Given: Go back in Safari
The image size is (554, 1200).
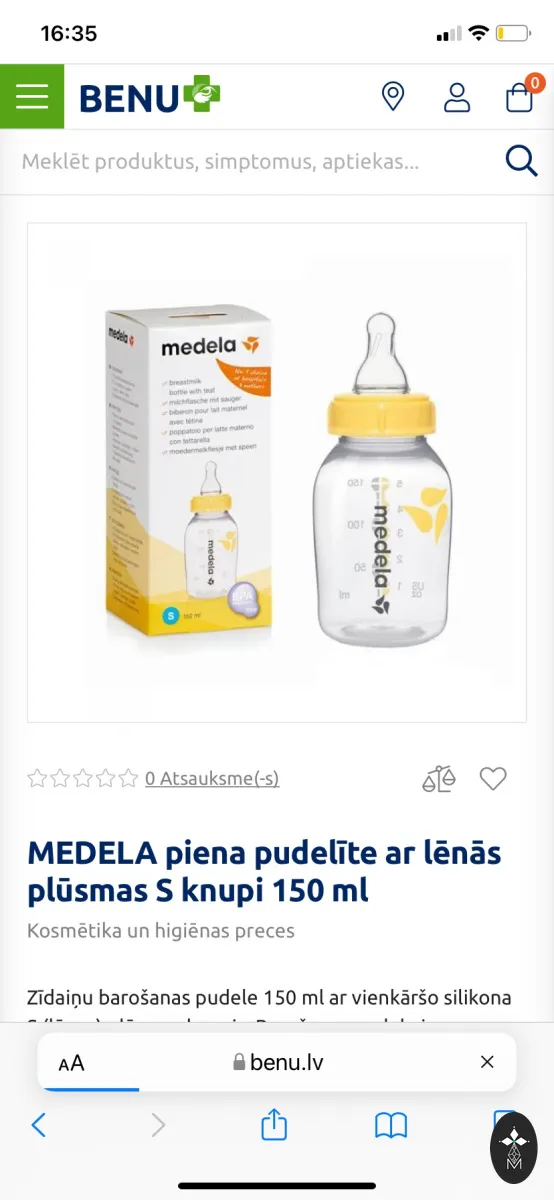Looking at the screenshot, I should 38,1125.
